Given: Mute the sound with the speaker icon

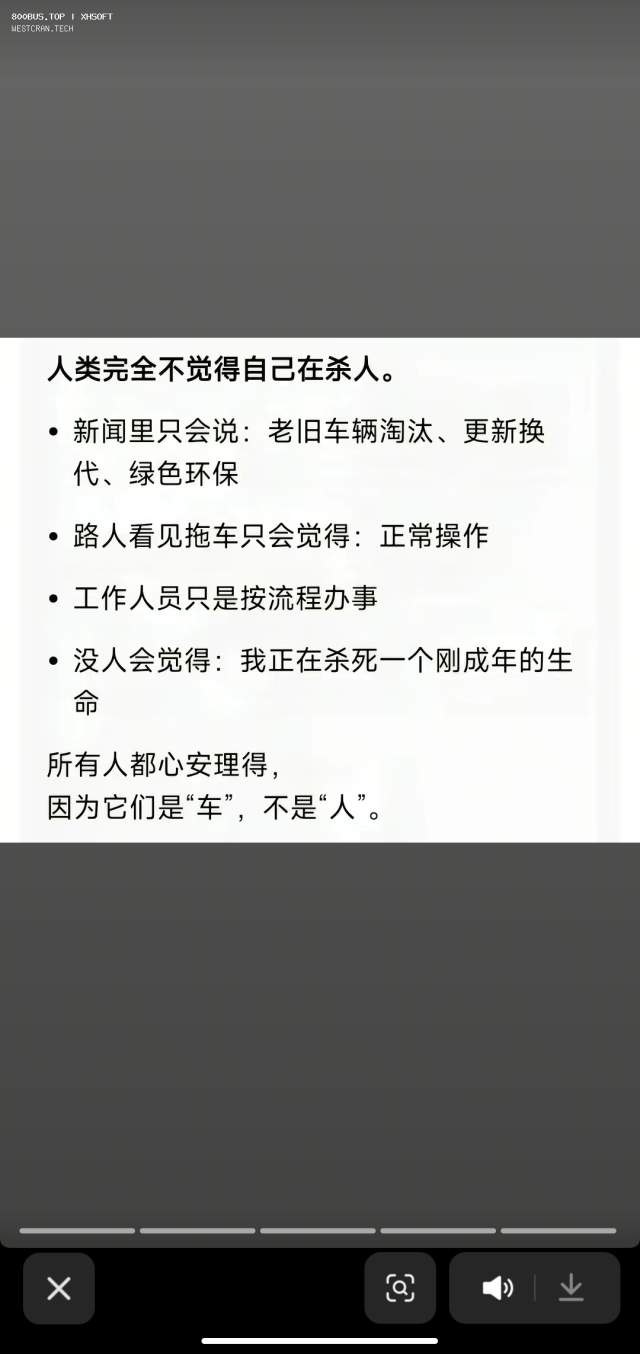Looking at the screenshot, I should 497,1288.
